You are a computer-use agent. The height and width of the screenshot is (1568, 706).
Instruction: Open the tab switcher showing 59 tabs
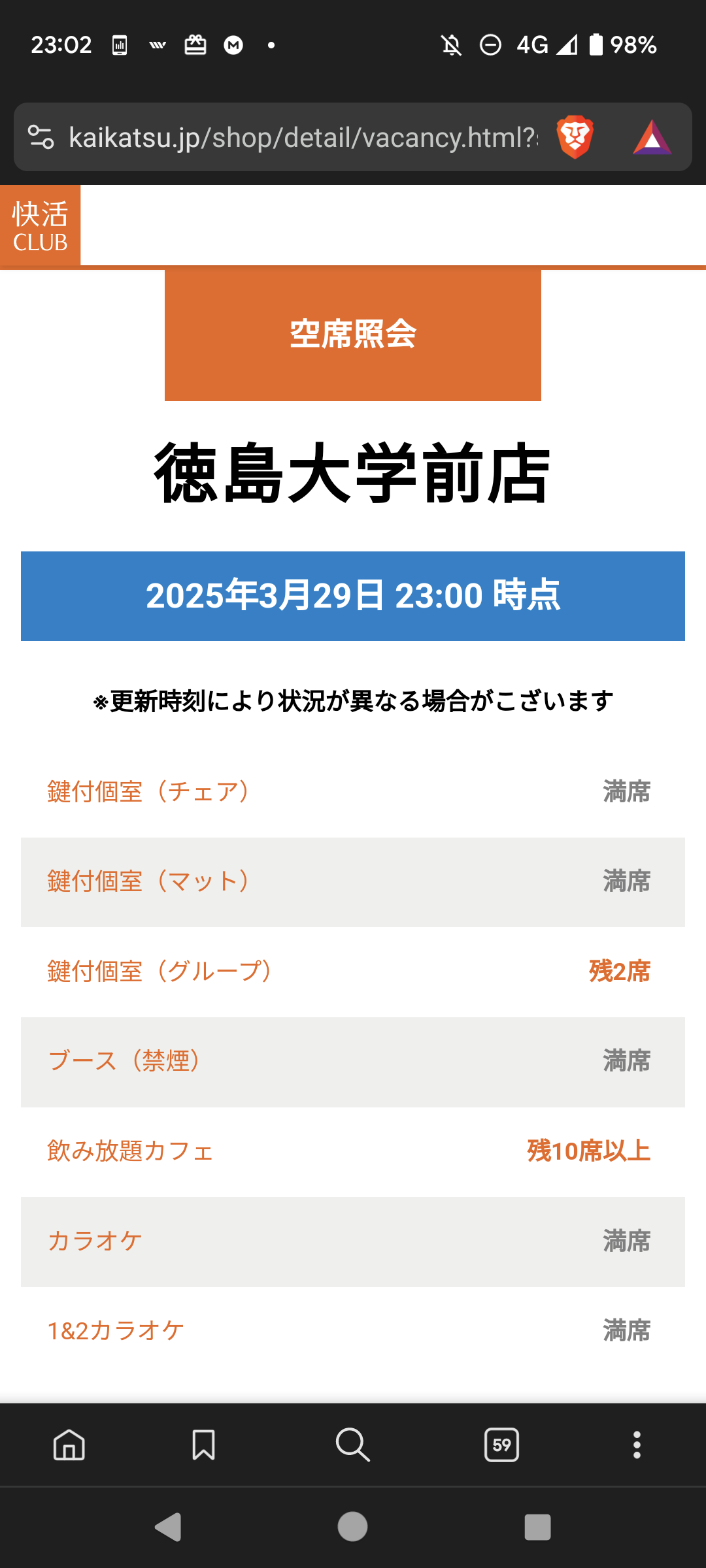(501, 1445)
